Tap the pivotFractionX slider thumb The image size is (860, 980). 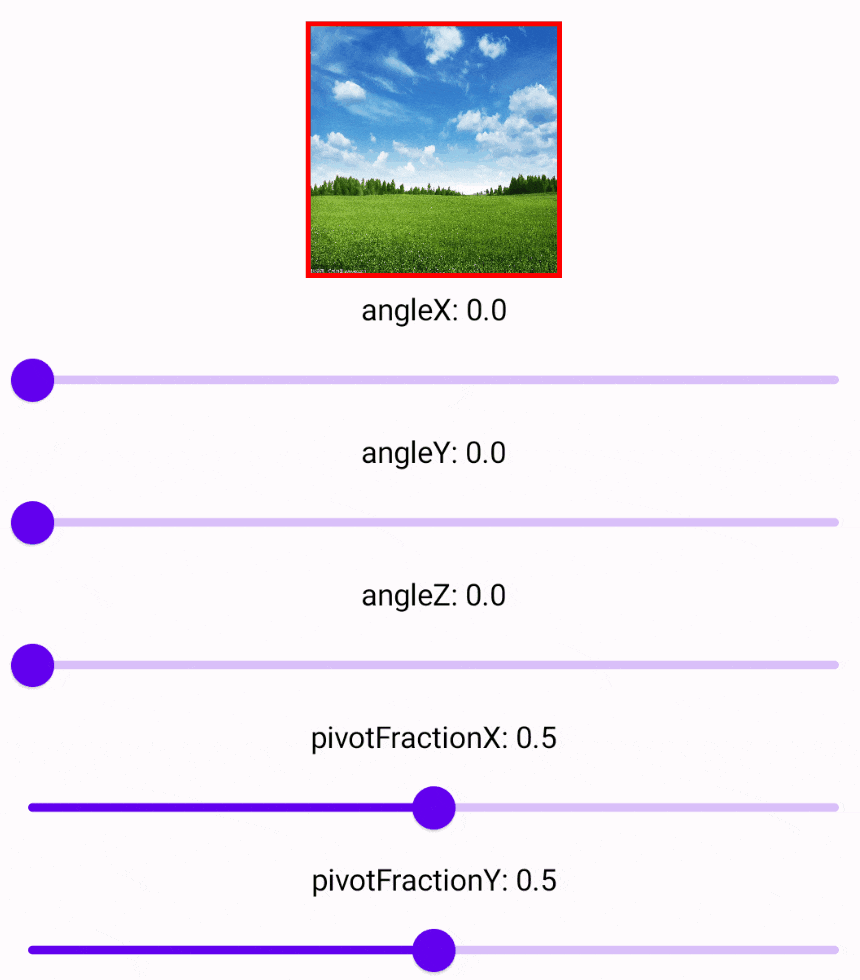click(434, 807)
